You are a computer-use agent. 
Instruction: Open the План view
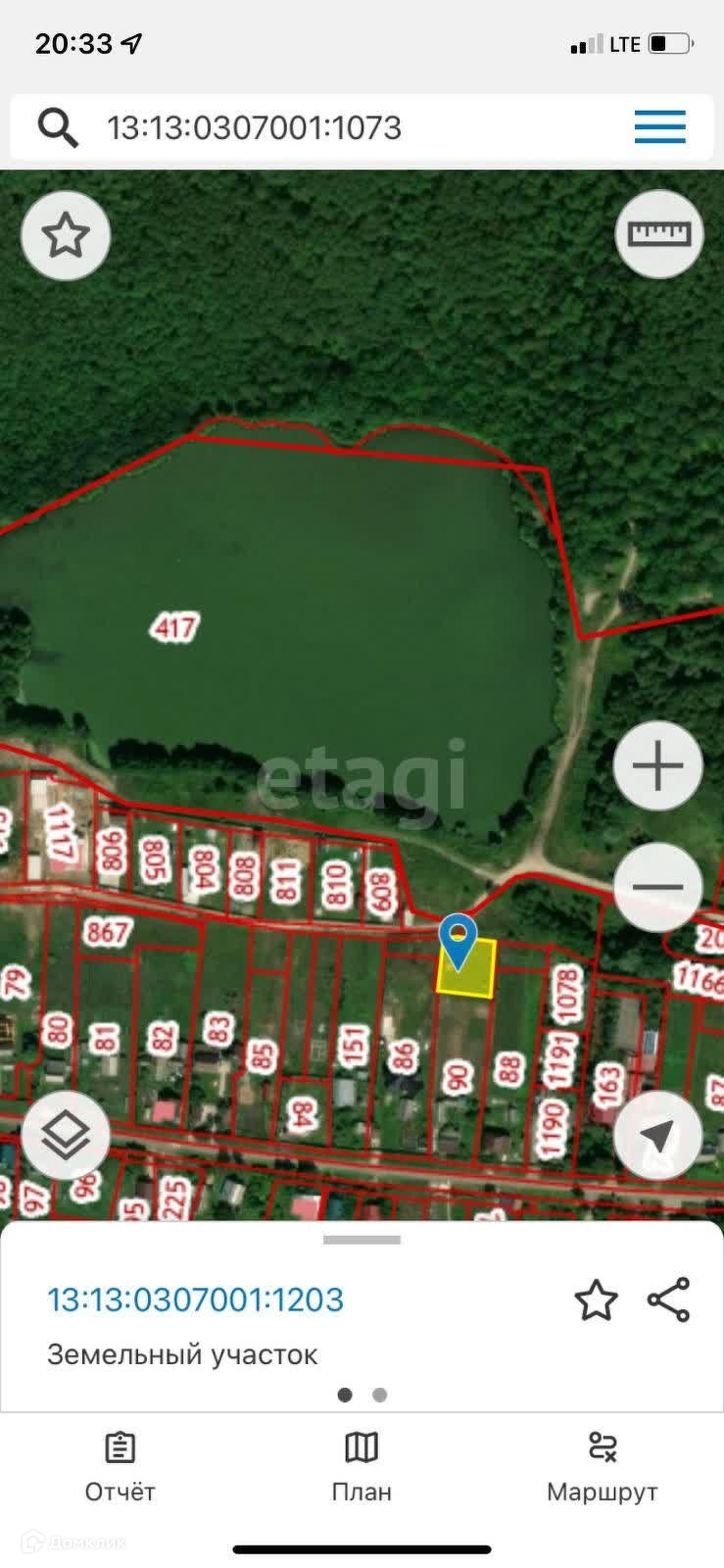point(362,1465)
